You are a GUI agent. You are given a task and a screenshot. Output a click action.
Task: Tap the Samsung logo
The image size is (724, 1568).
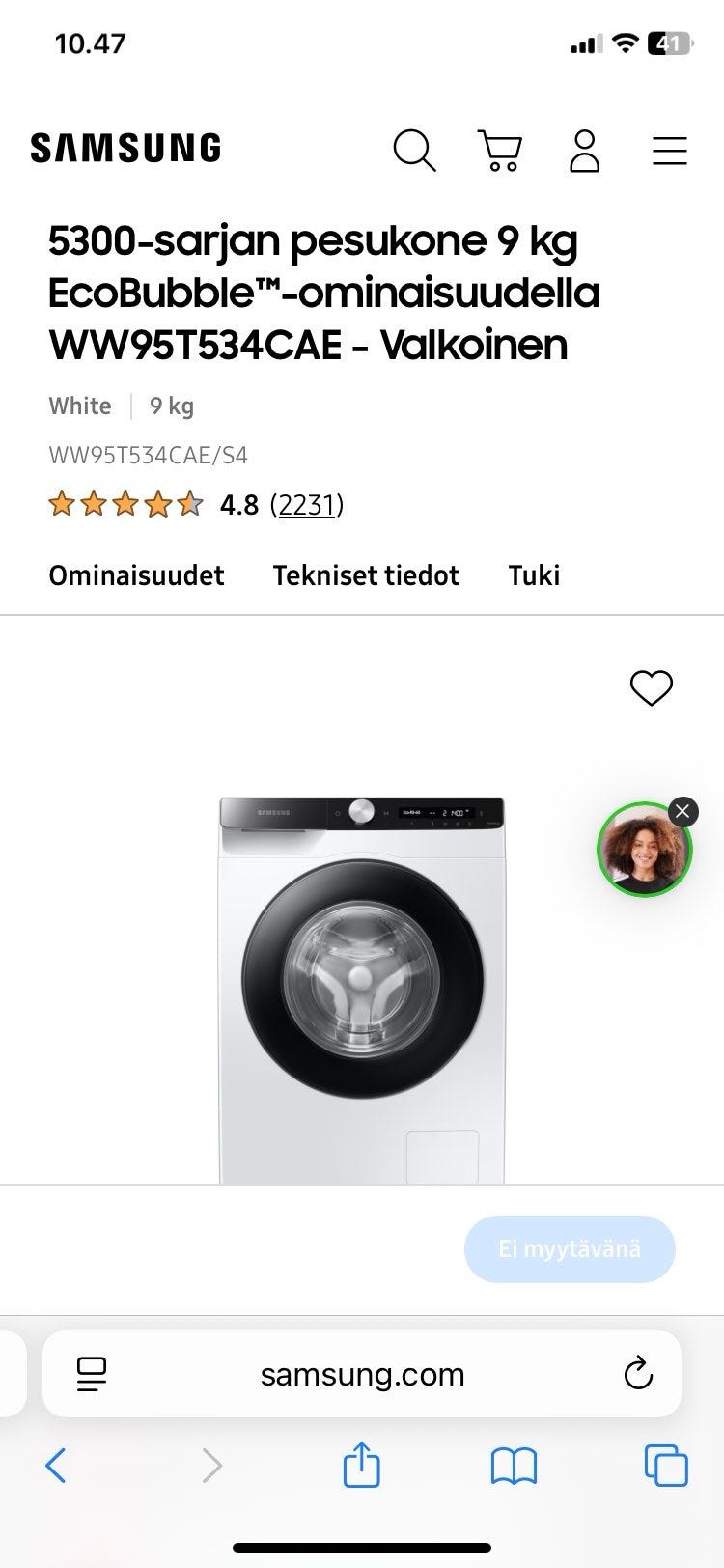(125, 147)
